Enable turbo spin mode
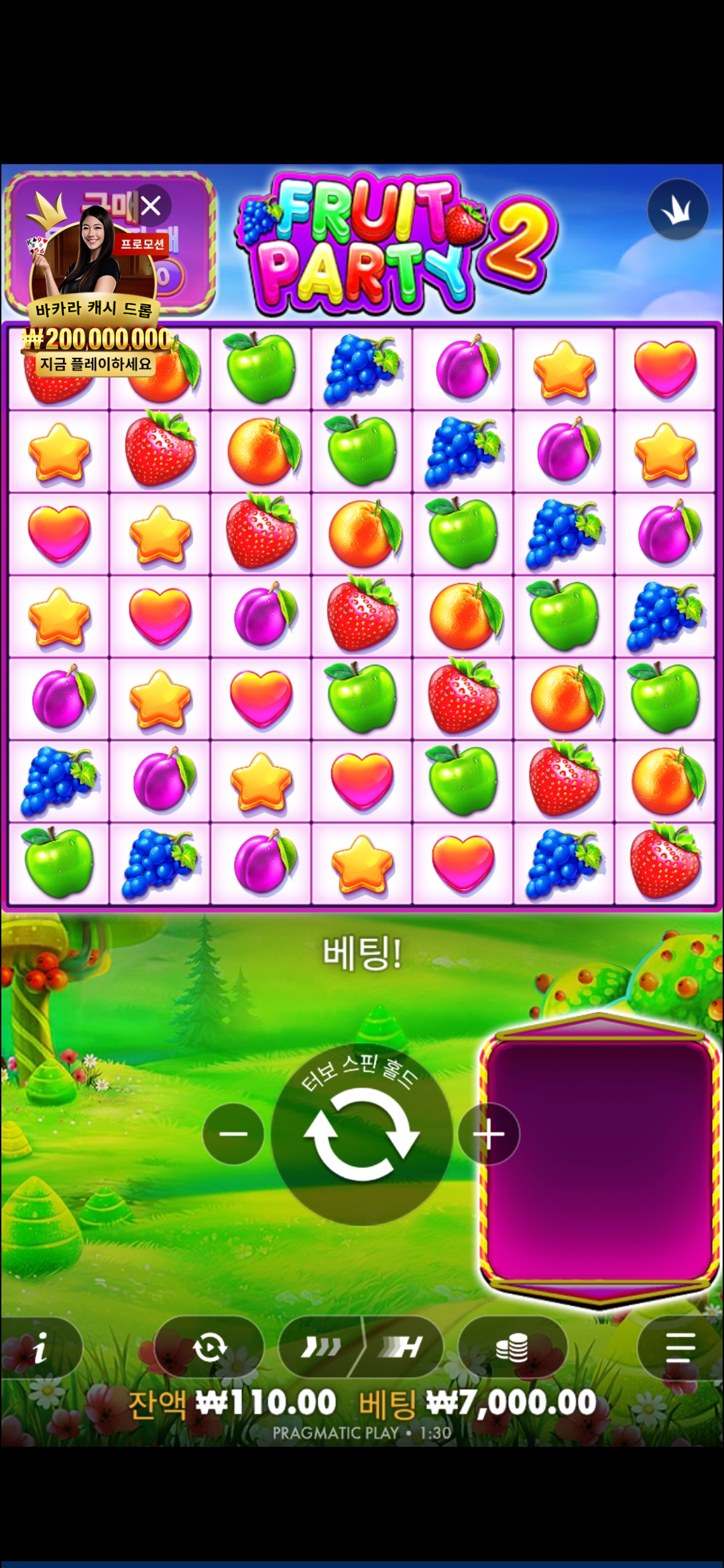 click(x=321, y=1348)
